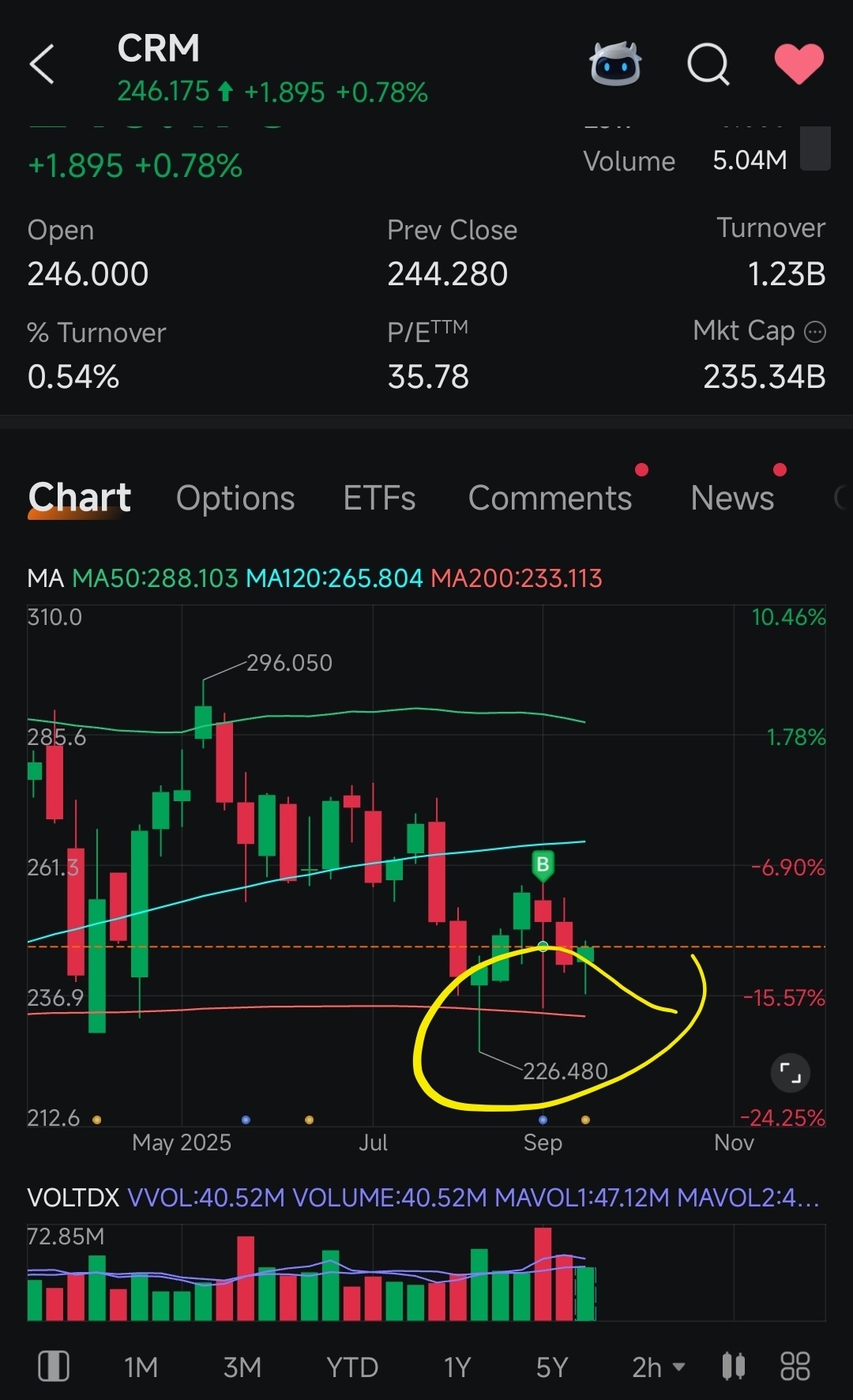Open the 2h interval dropdown
The width and height of the screenshot is (853, 1400).
point(658,1367)
